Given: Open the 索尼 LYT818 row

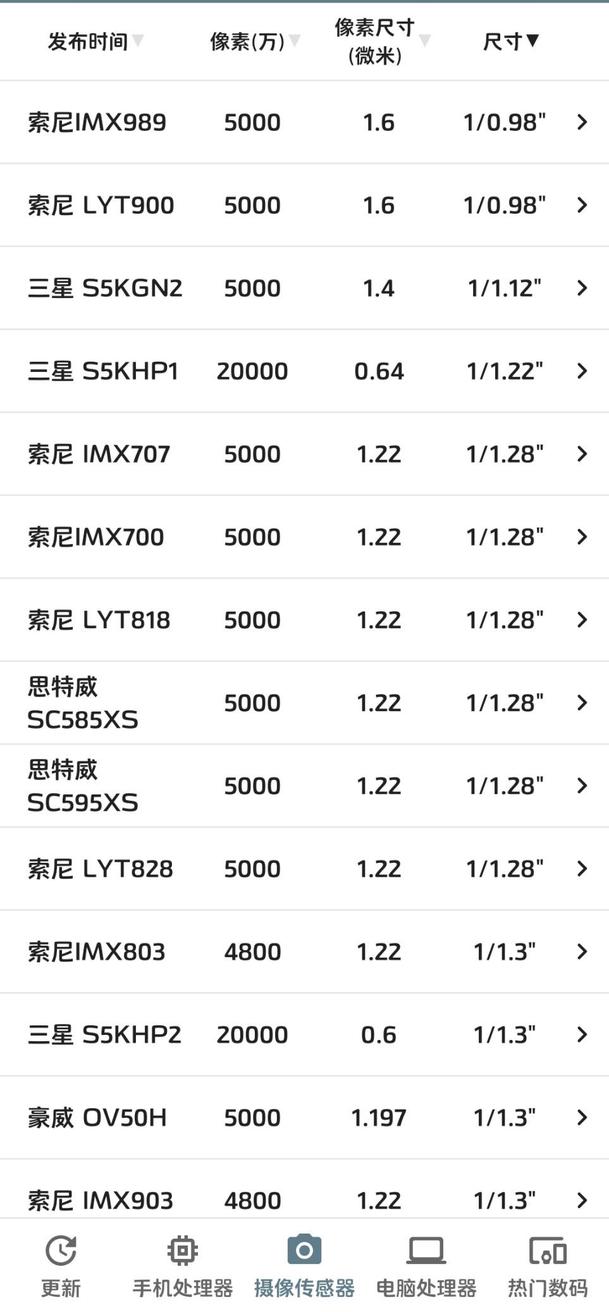Looking at the screenshot, I should click(304, 621).
